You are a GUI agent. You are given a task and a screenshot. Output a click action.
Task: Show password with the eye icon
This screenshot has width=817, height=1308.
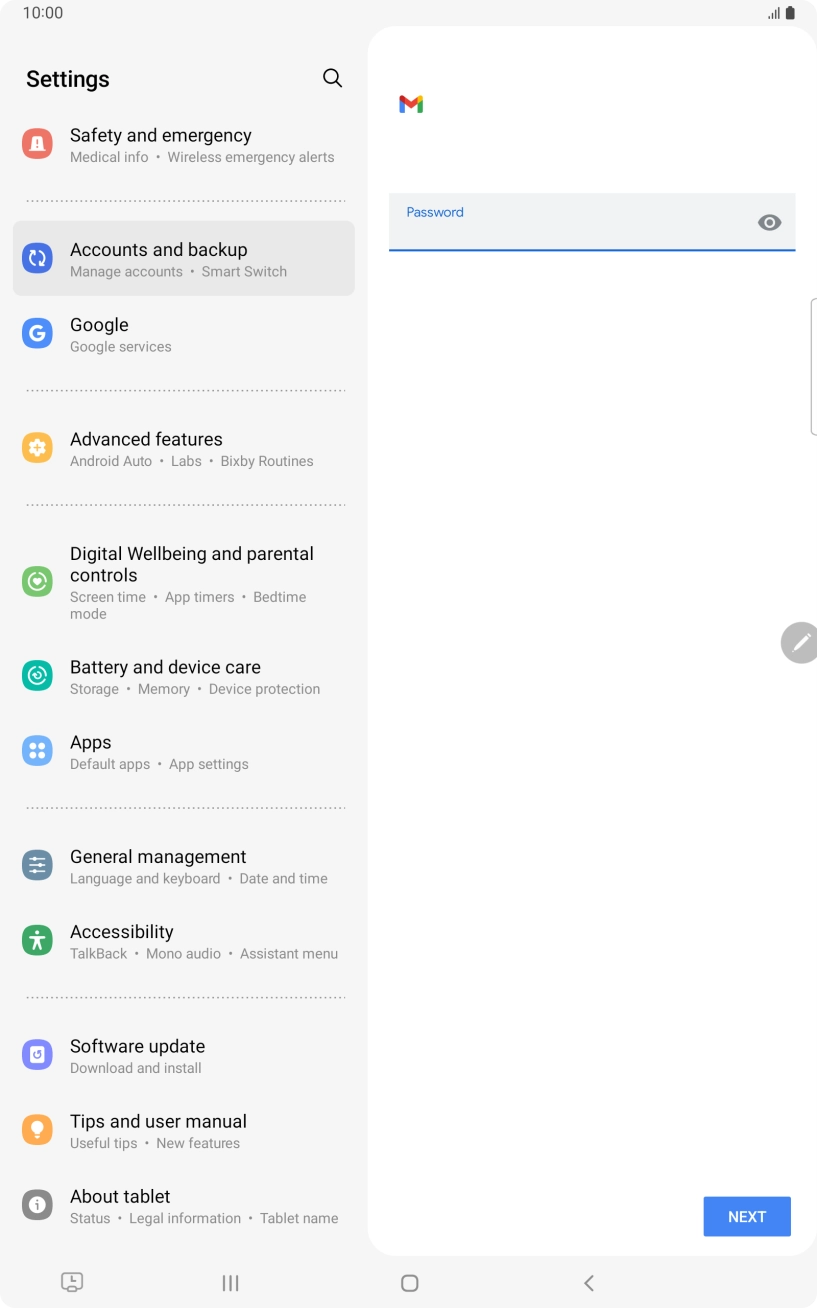[x=769, y=223]
